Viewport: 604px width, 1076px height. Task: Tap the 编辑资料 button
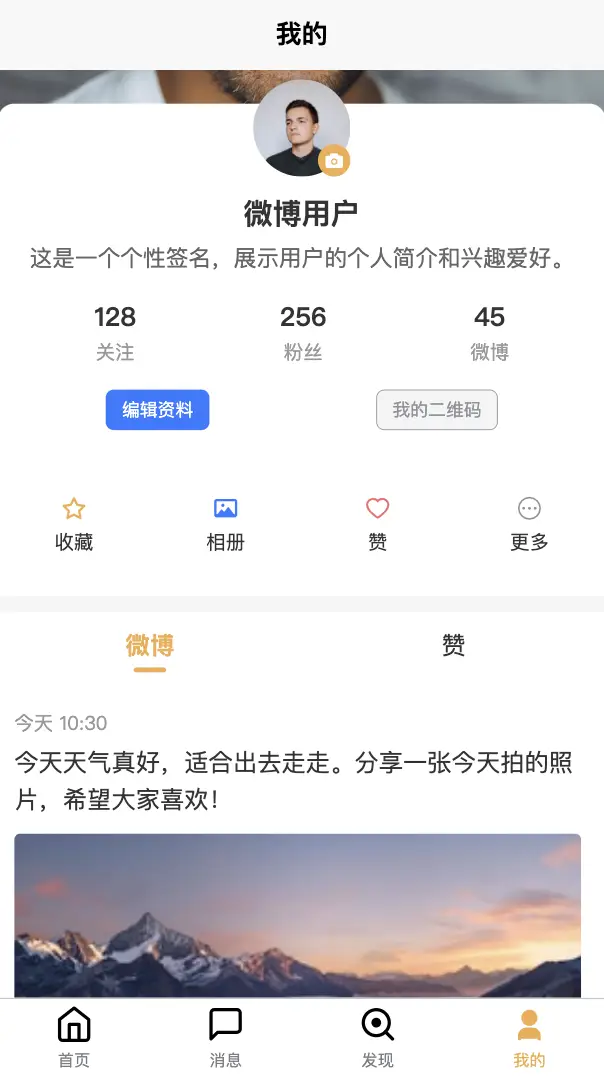click(157, 410)
